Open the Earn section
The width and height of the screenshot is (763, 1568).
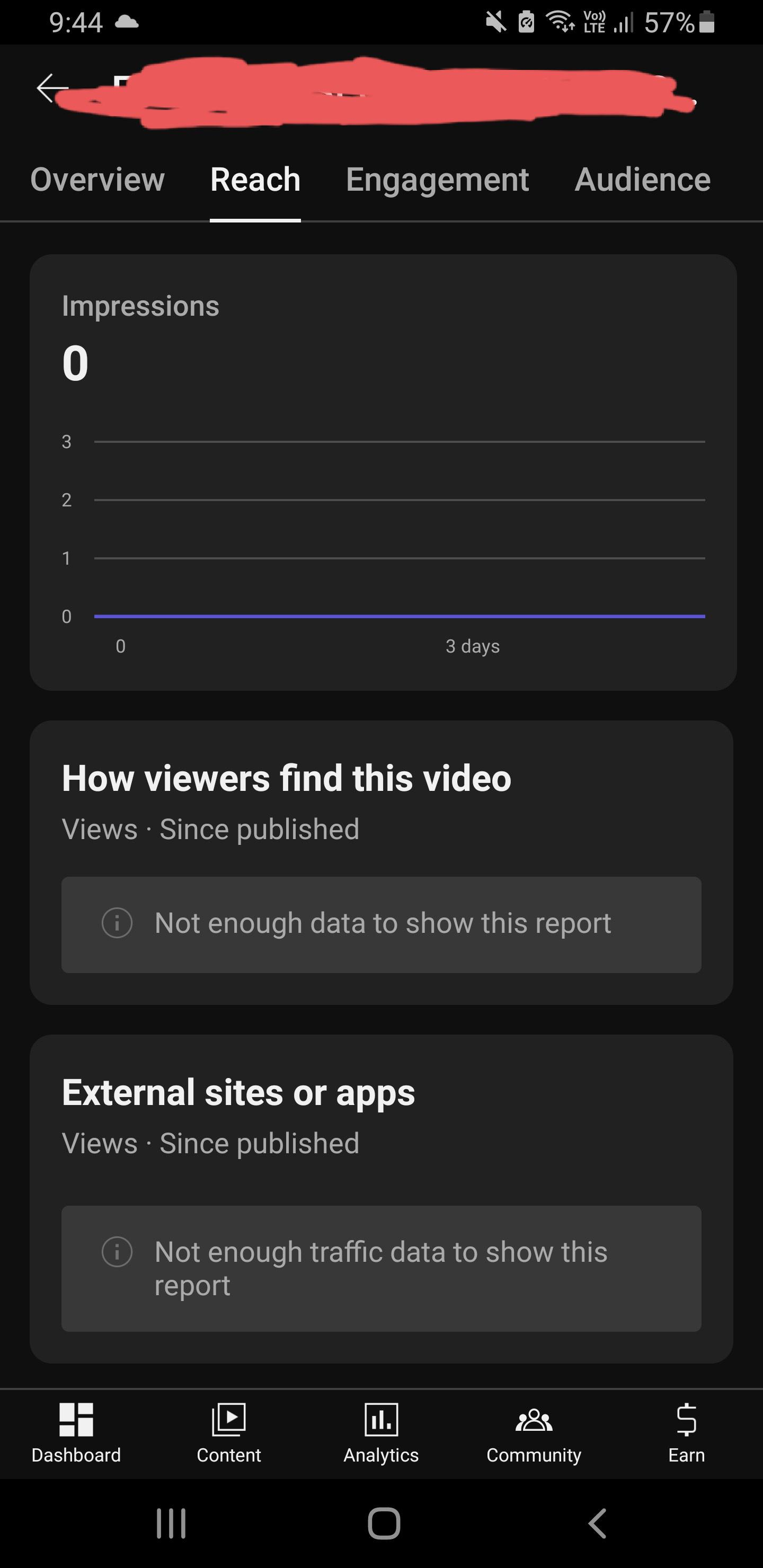click(x=686, y=1433)
